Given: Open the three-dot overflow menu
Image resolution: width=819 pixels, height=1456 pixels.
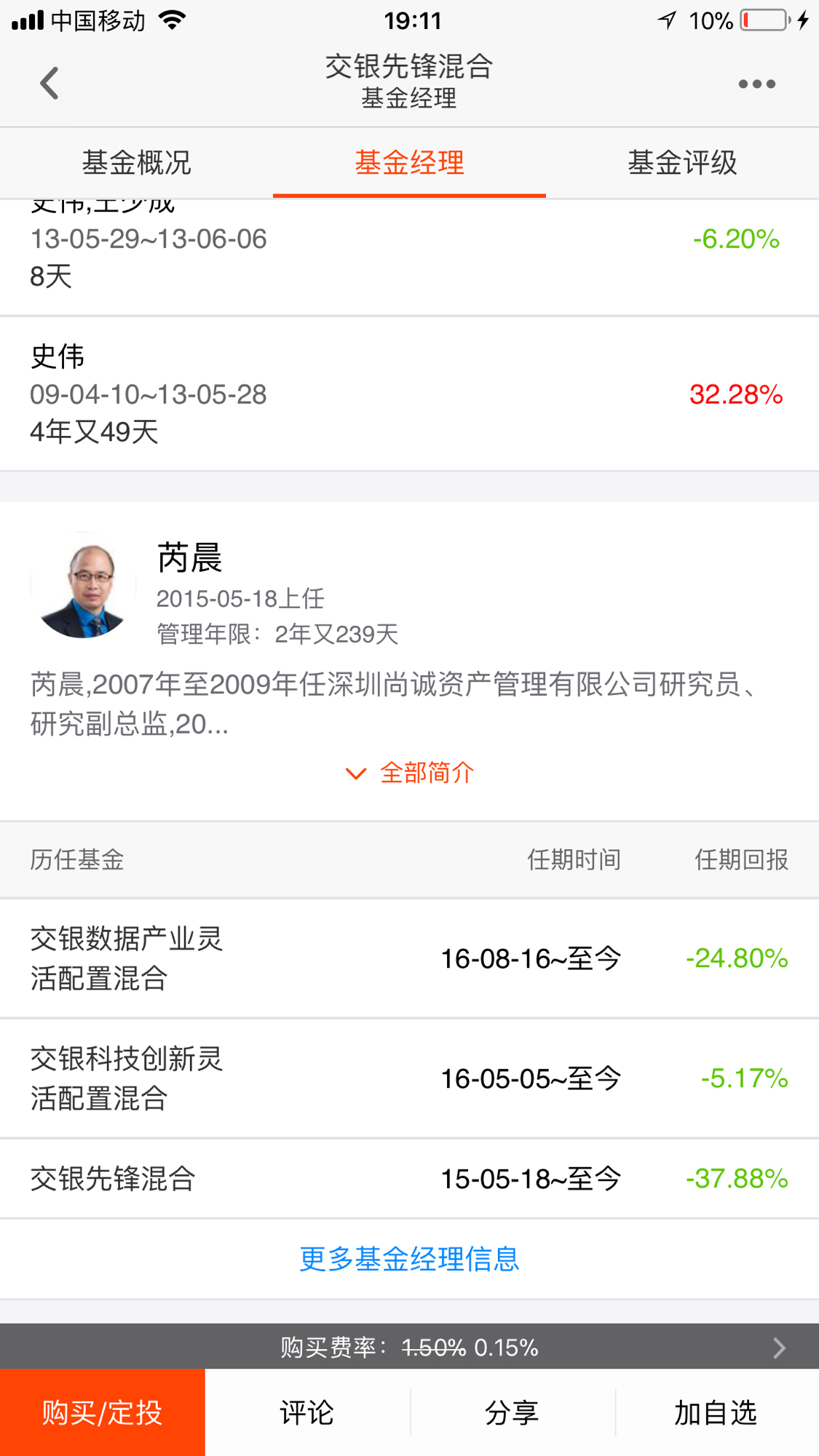Looking at the screenshot, I should [x=756, y=84].
